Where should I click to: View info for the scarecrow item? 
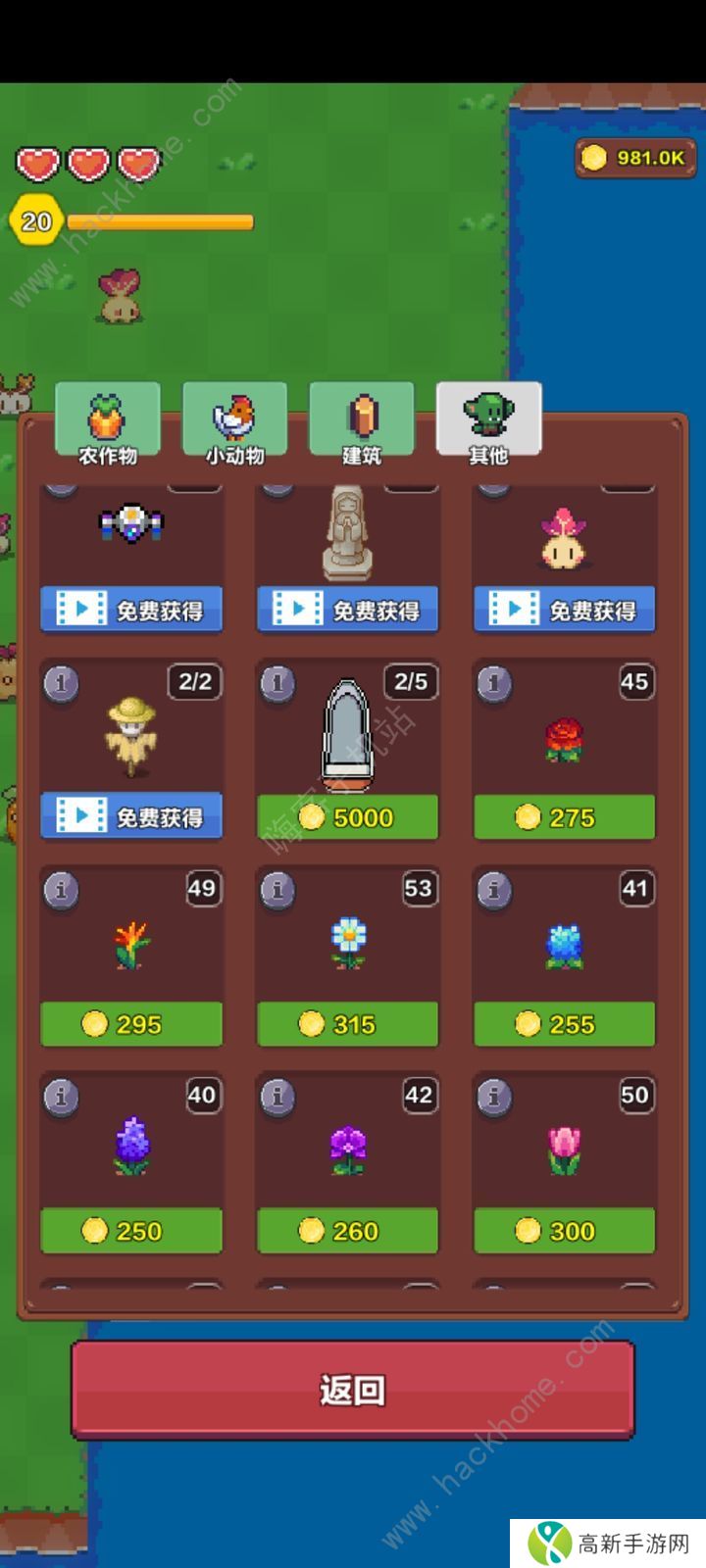(x=62, y=682)
